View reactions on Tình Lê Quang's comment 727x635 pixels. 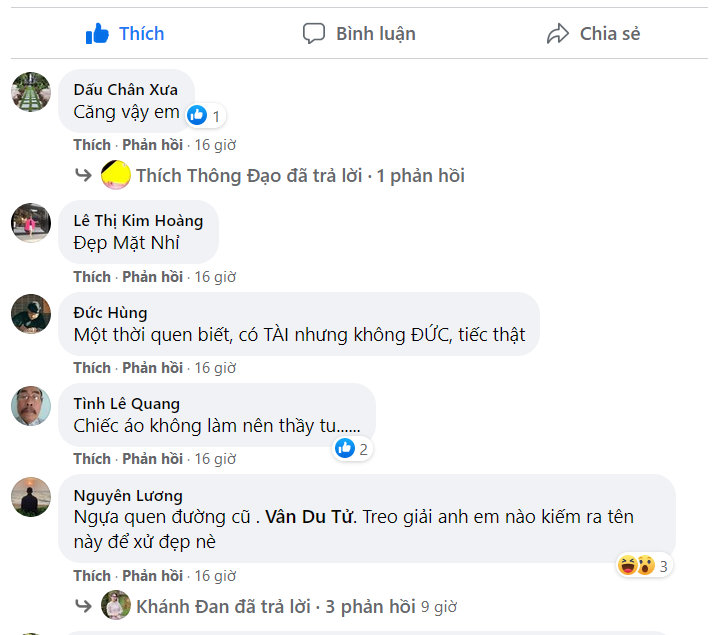(352, 449)
